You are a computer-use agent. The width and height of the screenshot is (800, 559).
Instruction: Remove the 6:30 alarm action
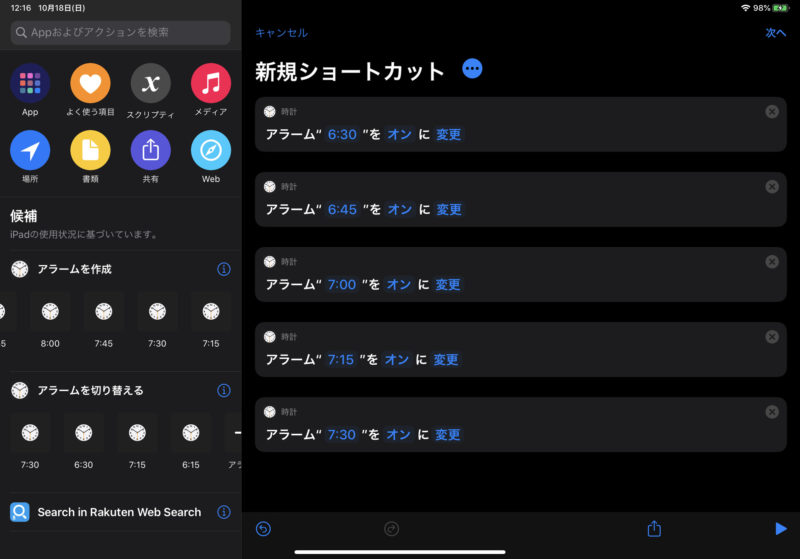(x=772, y=111)
